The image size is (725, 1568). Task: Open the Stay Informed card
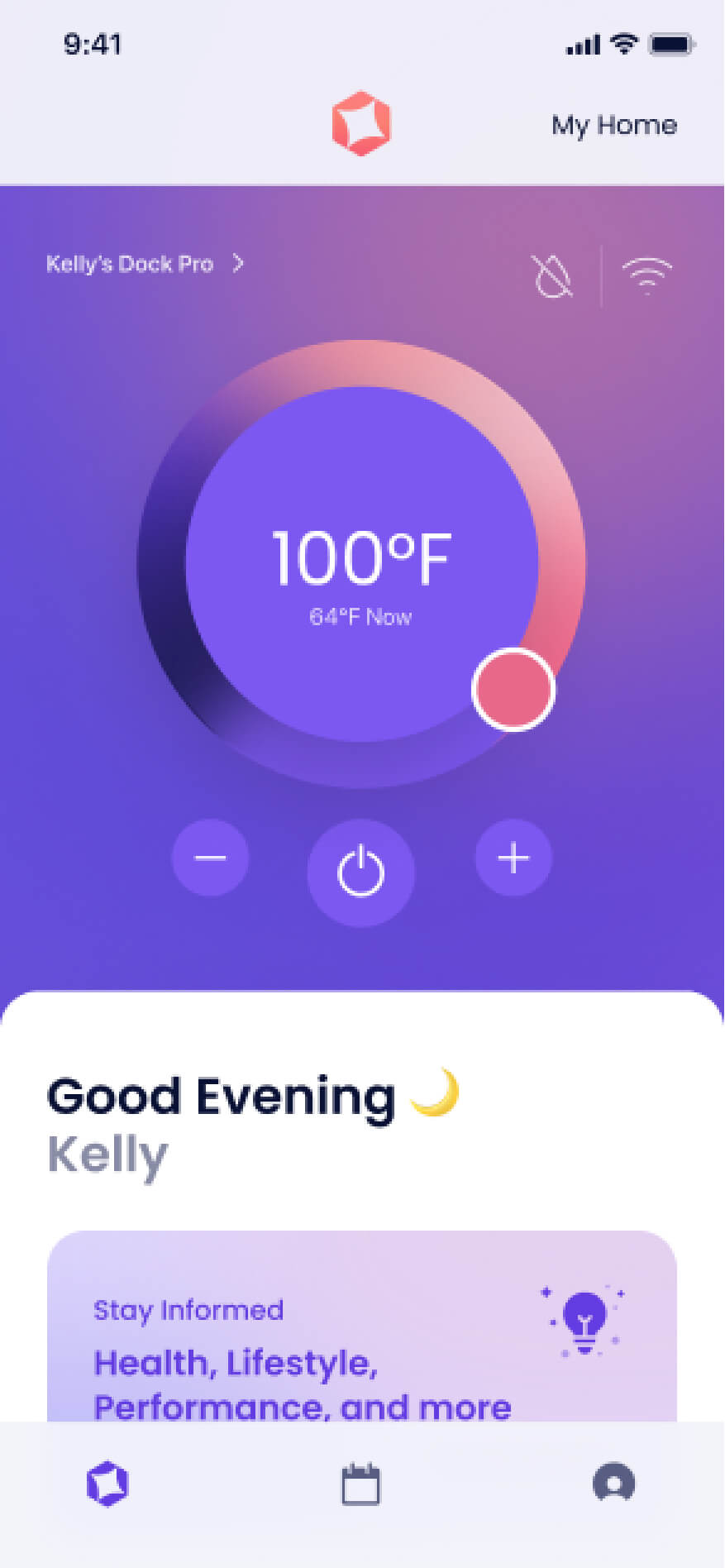pyautogui.click(x=361, y=1340)
